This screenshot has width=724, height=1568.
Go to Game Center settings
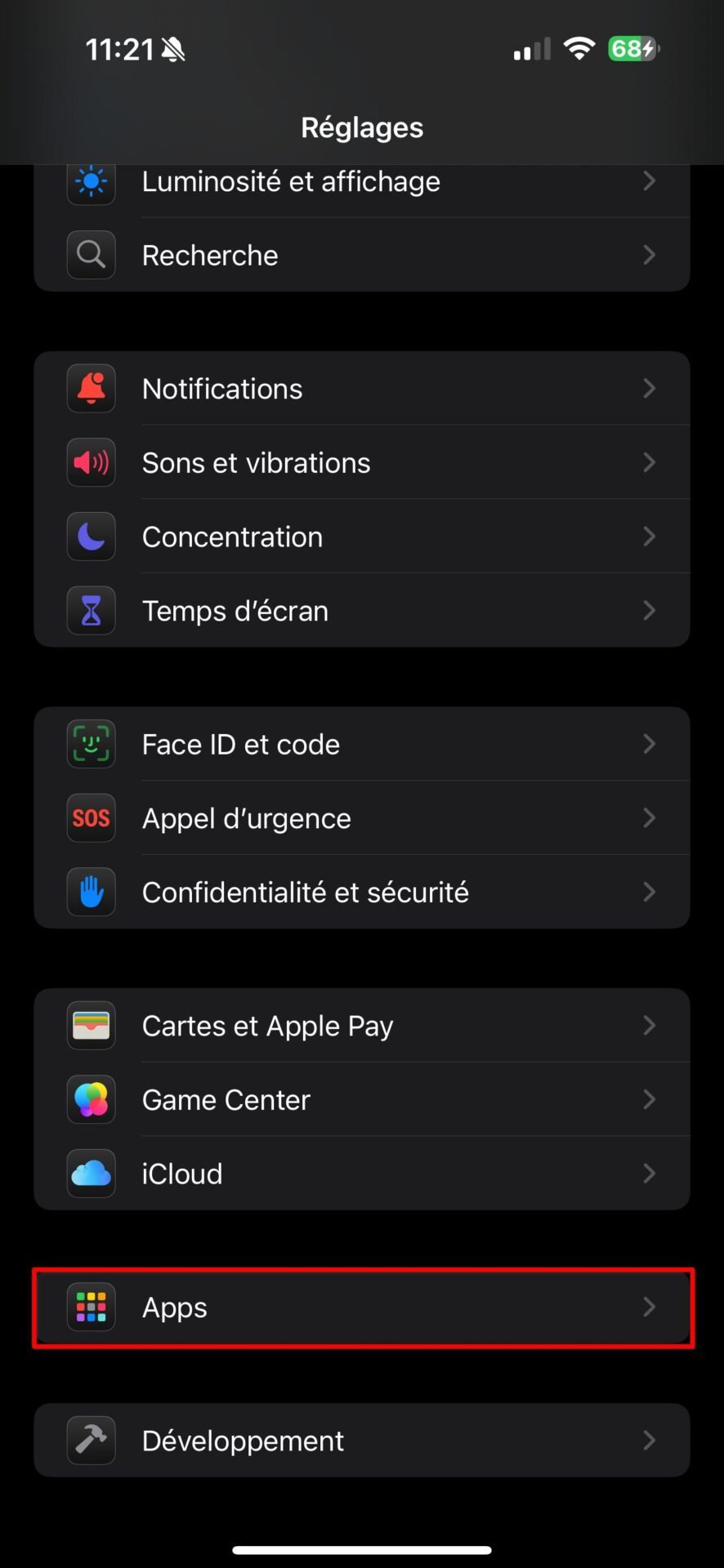(x=362, y=1099)
